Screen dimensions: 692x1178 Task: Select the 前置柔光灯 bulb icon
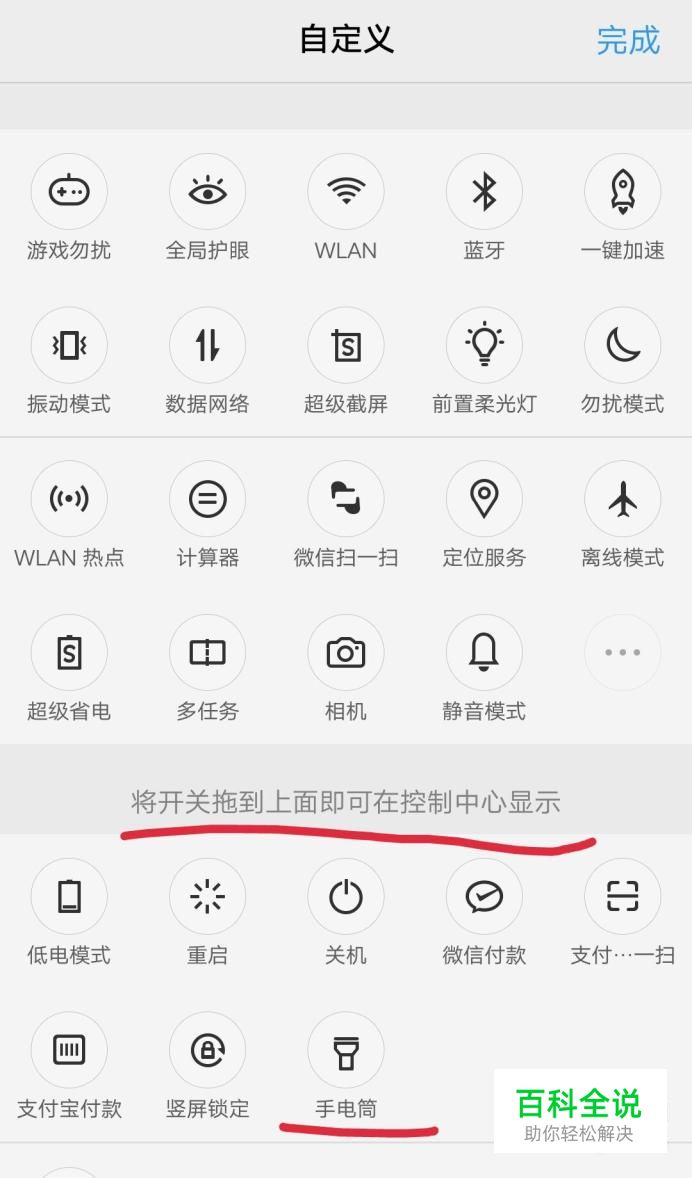(484, 345)
